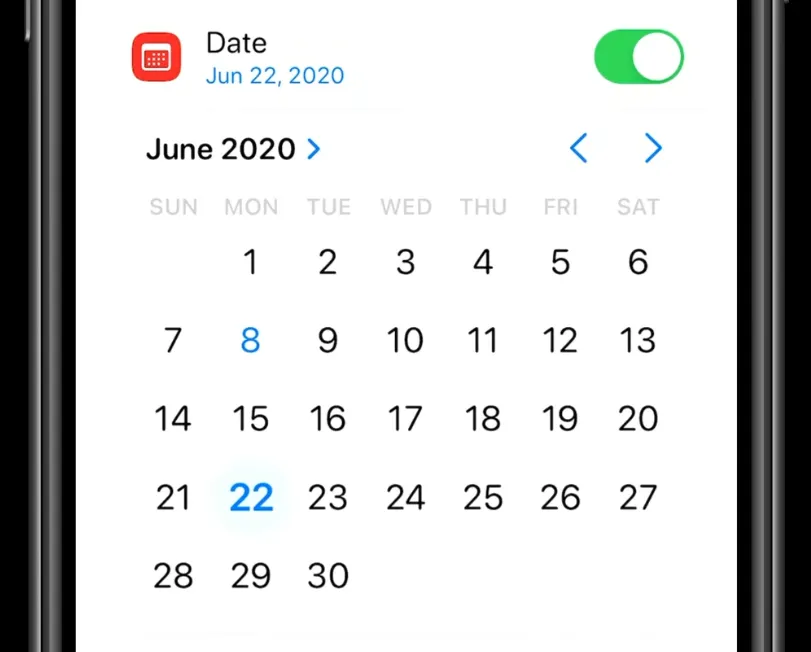Collapse the Date row showing Jun 22, 2020
811x652 pixels.
click(274, 58)
